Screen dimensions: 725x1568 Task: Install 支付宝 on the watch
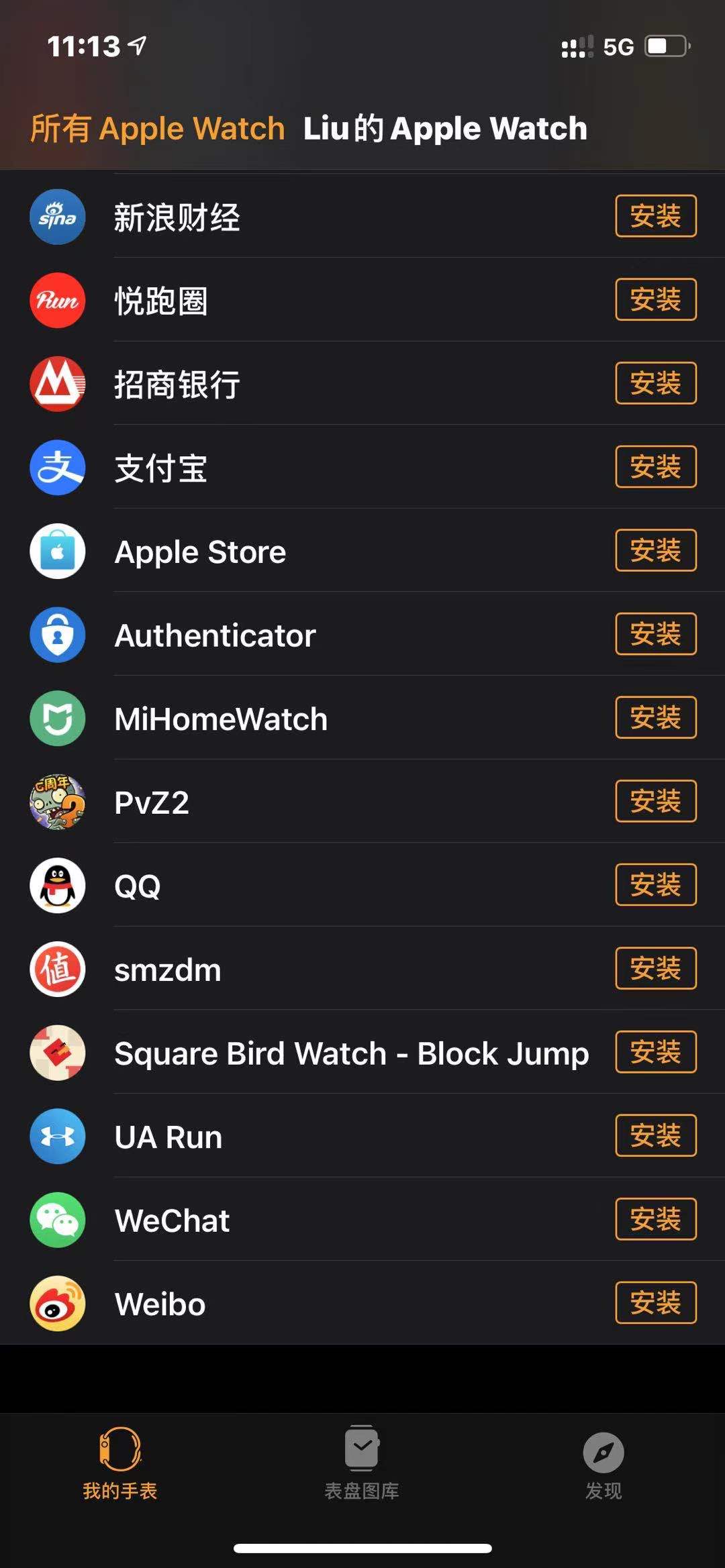(x=655, y=466)
